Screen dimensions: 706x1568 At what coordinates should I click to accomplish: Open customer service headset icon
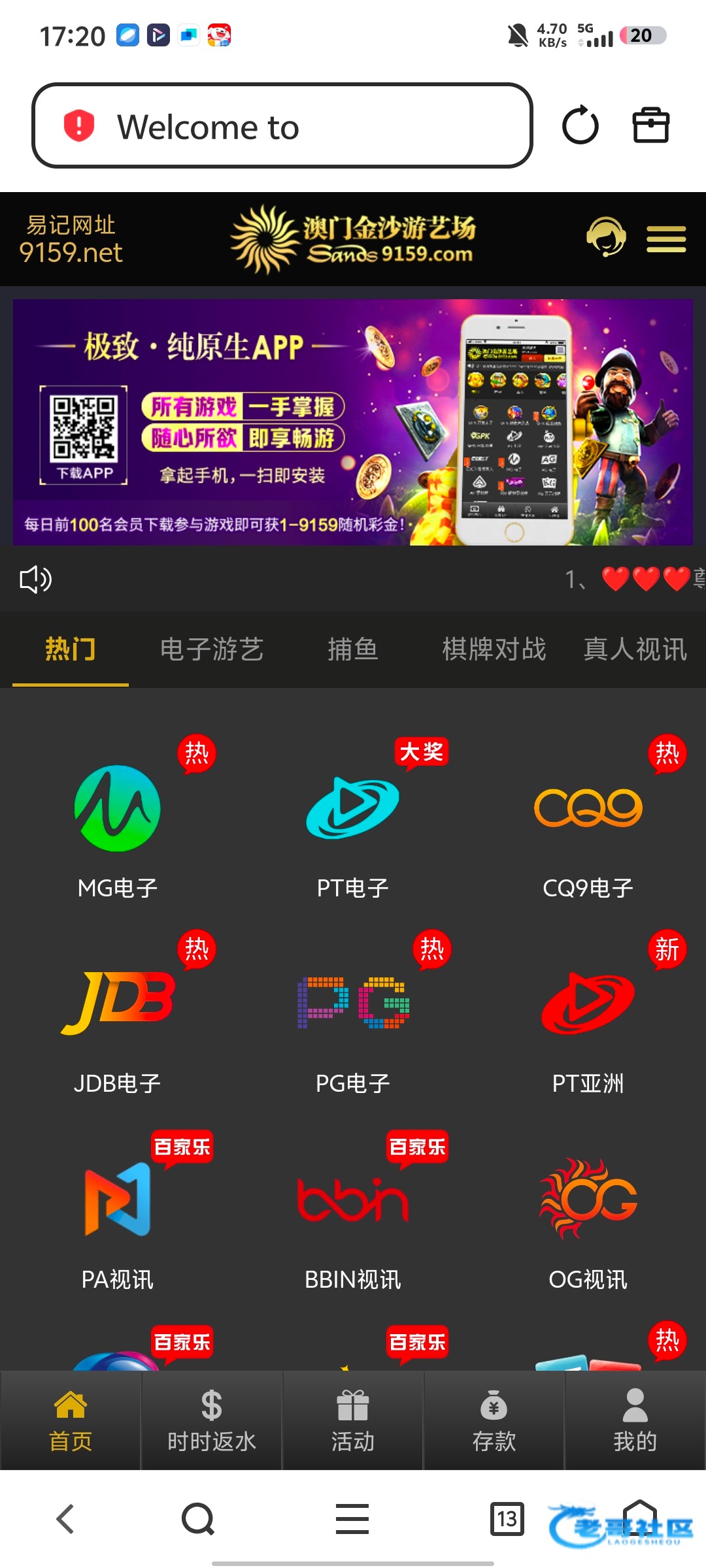[605, 237]
